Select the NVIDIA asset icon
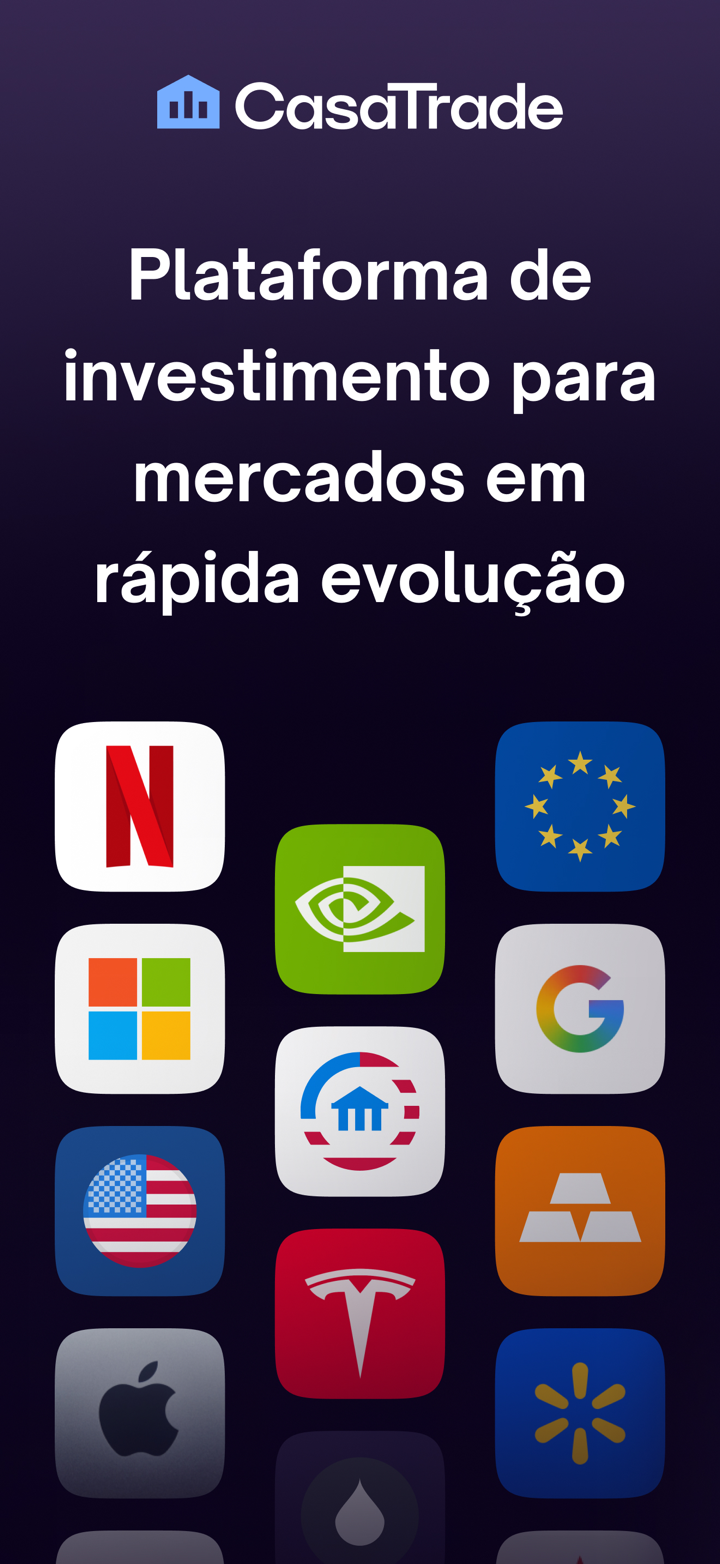720x1564 pixels. point(360,908)
